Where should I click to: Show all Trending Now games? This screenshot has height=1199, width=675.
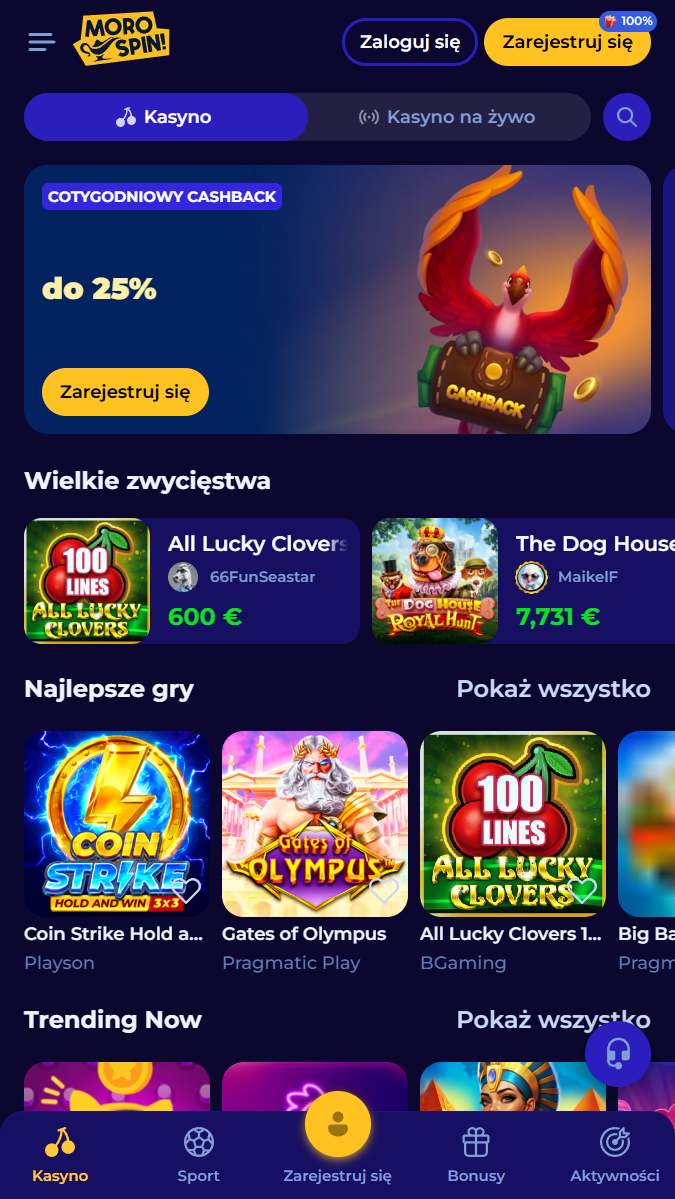(x=553, y=1019)
